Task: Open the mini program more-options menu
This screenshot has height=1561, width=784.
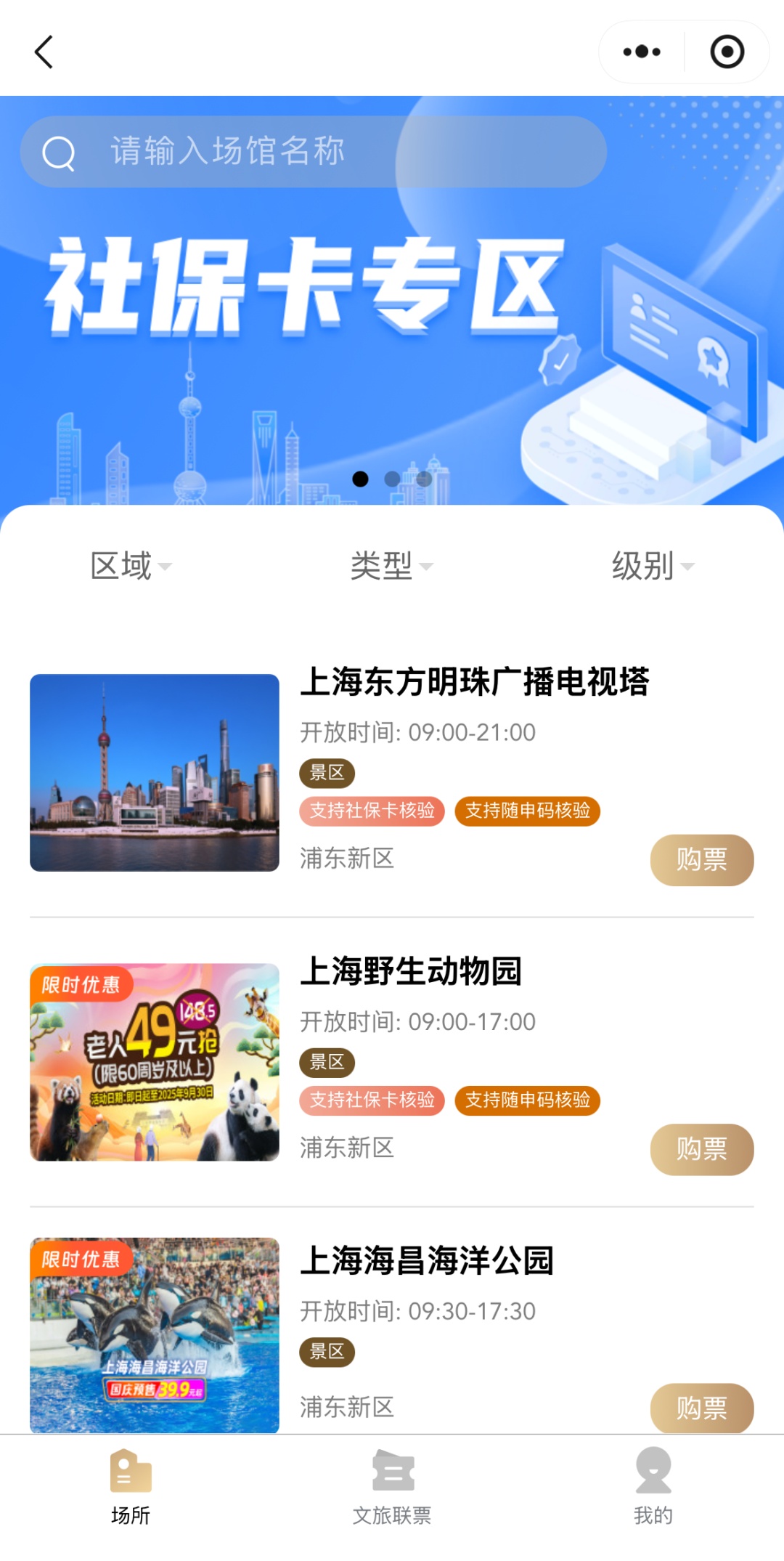Action: (x=642, y=52)
